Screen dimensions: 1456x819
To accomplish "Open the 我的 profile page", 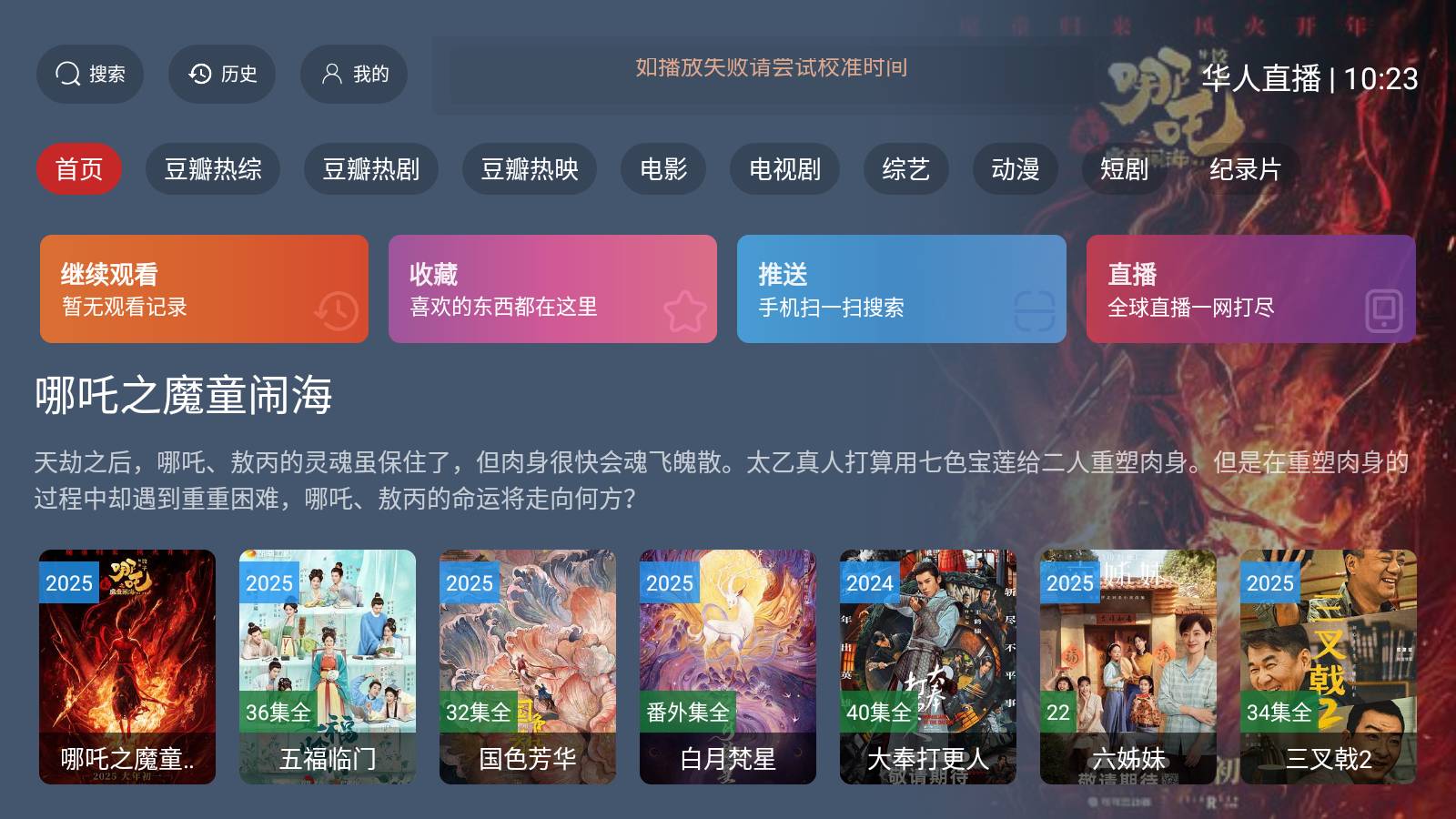I will [354, 74].
